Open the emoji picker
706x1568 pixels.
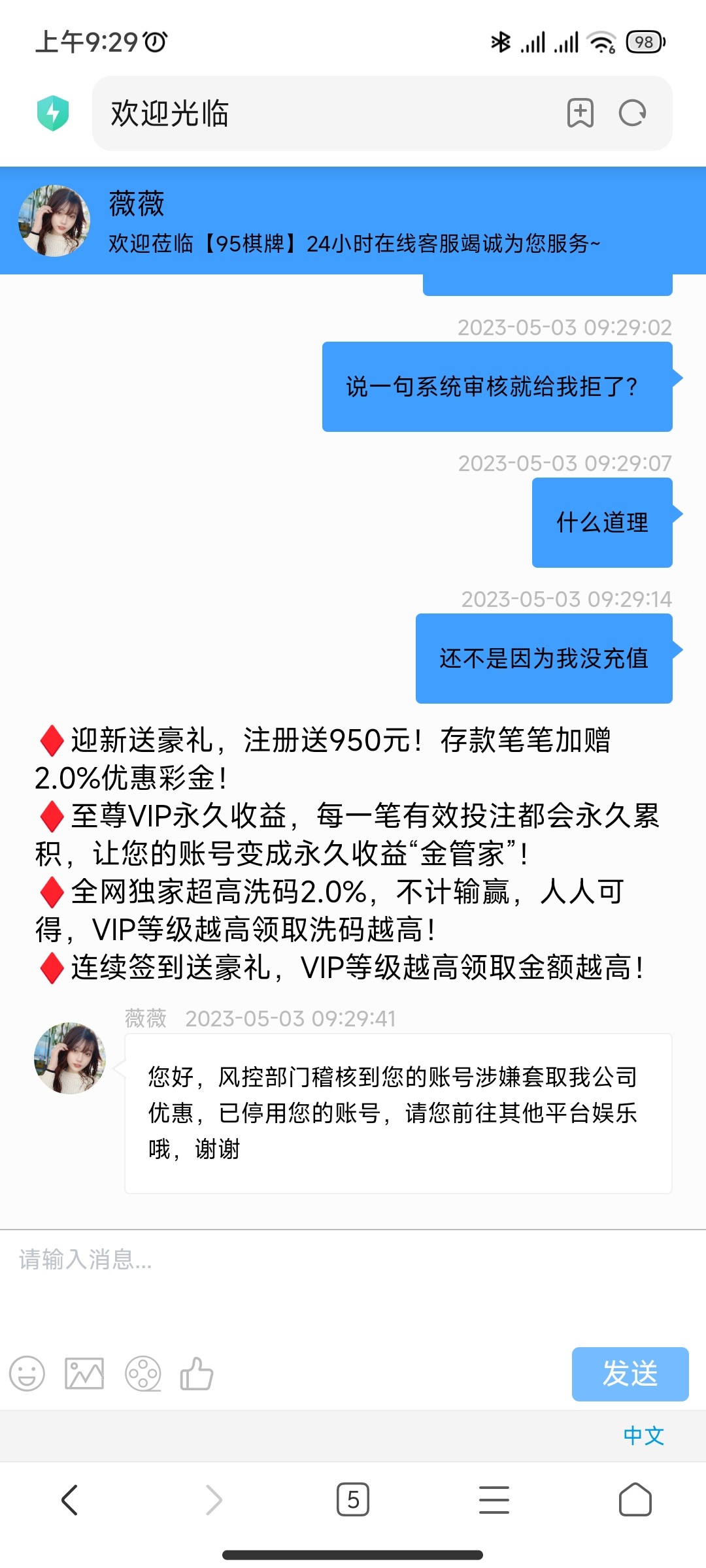tap(27, 1373)
